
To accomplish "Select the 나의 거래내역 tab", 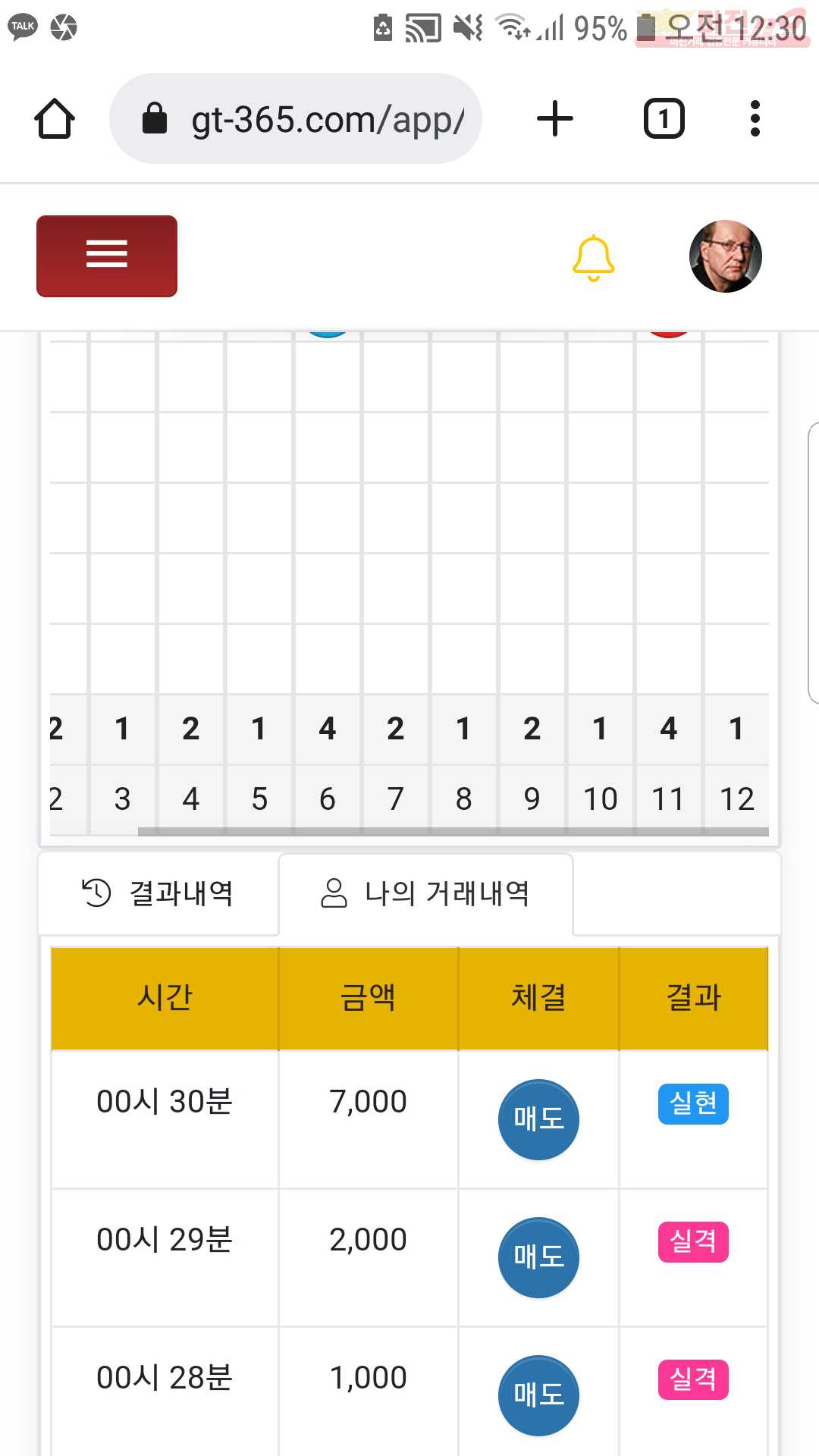I will coord(426,893).
